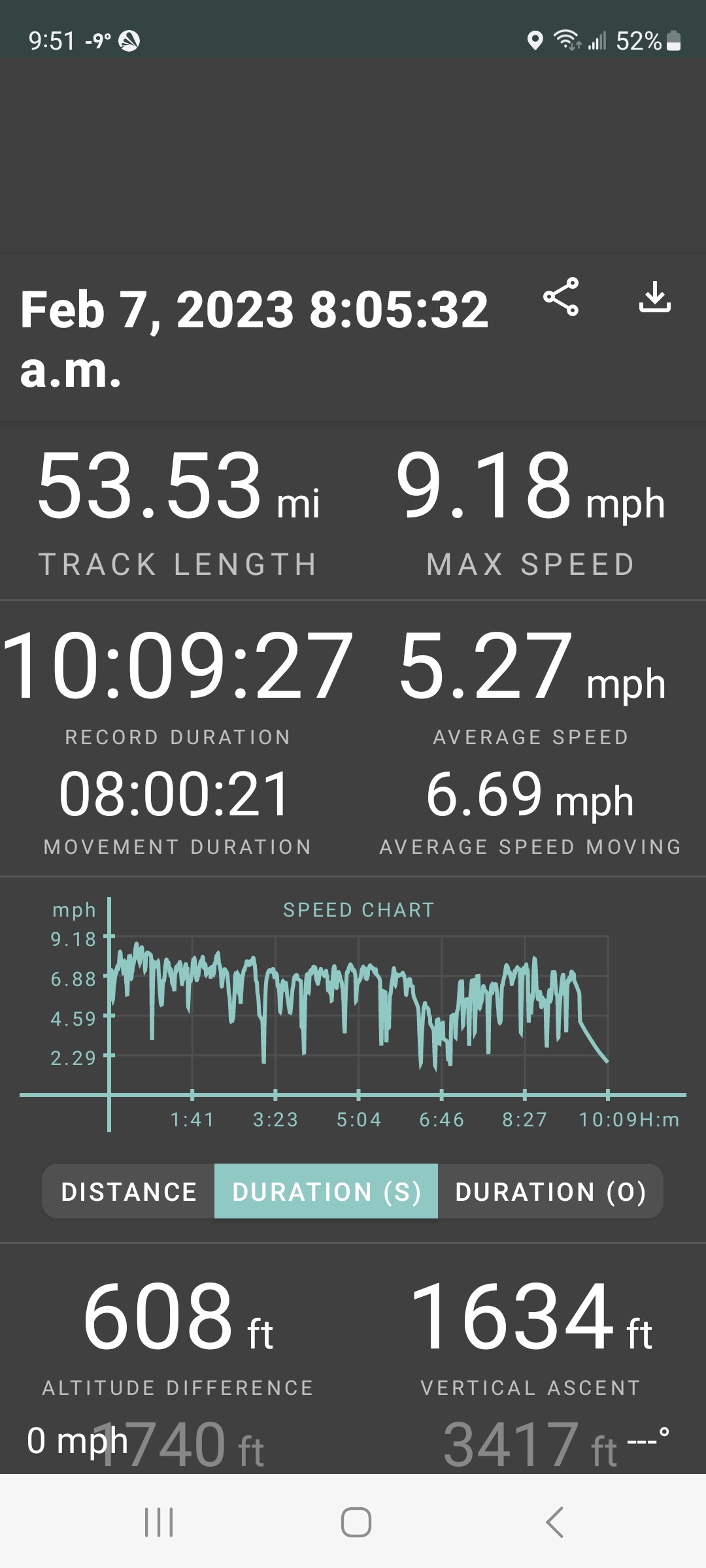Share this recorded track

tap(561, 297)
